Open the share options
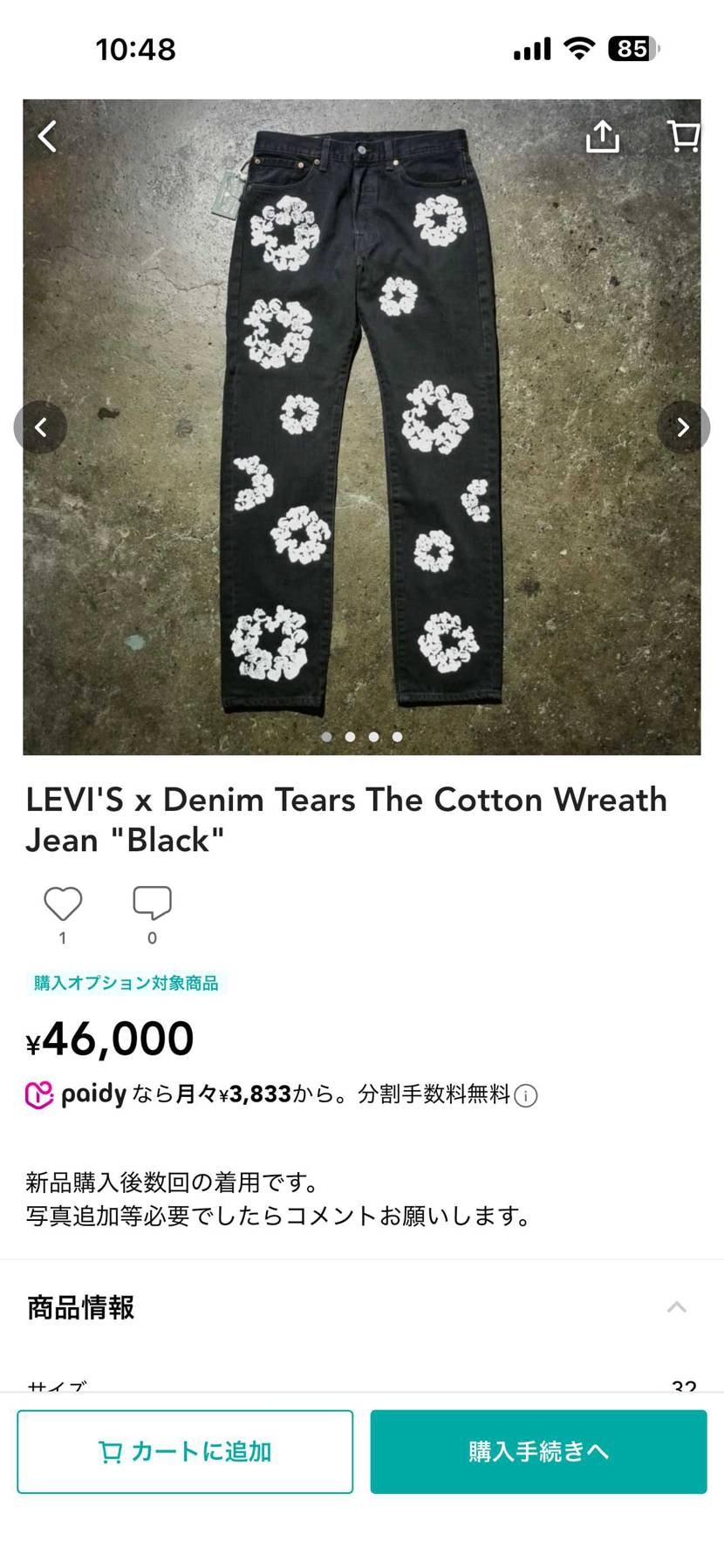 pos(601,136)
